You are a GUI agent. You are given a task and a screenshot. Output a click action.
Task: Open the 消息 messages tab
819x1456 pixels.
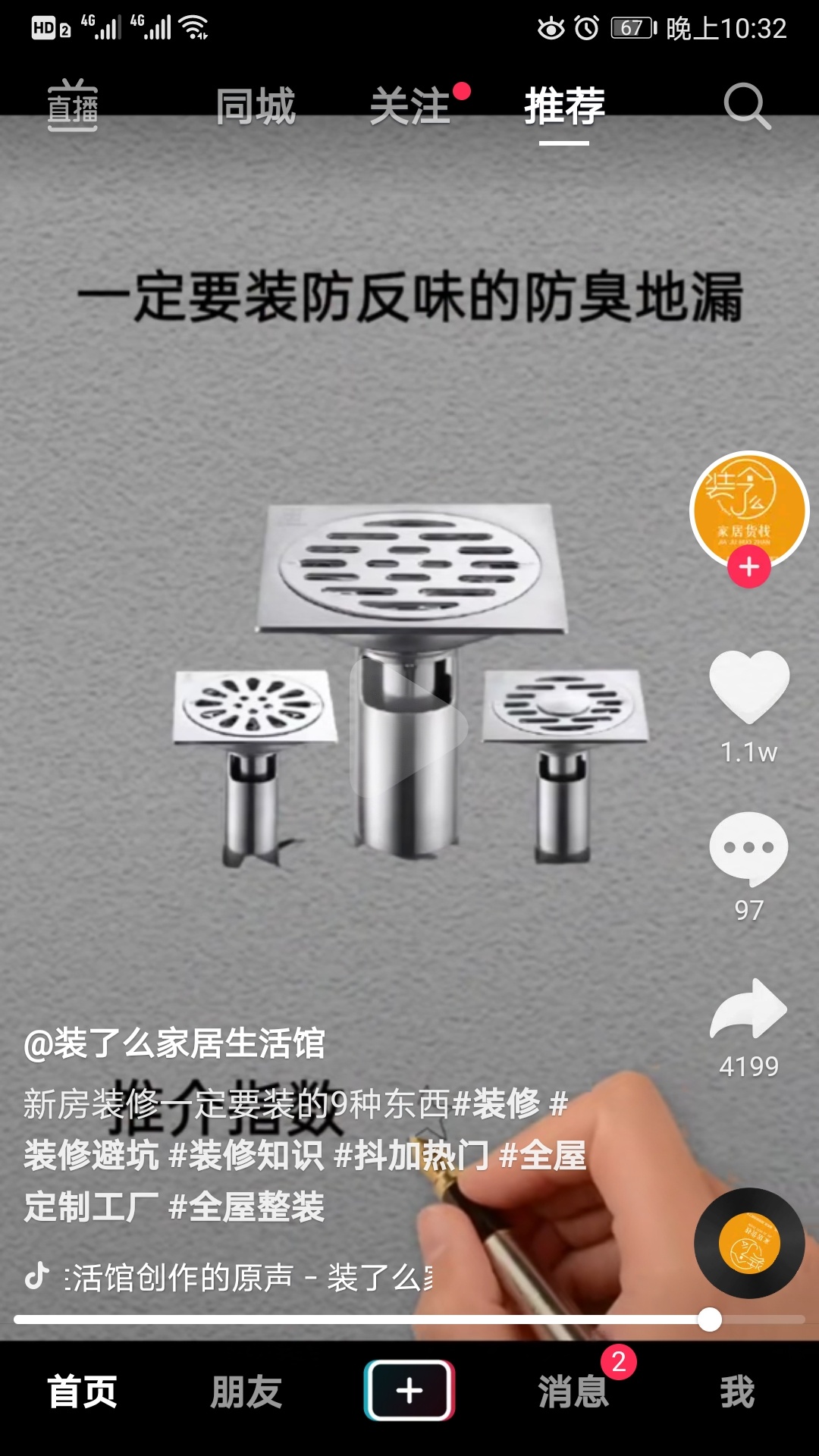[573, 1392]
